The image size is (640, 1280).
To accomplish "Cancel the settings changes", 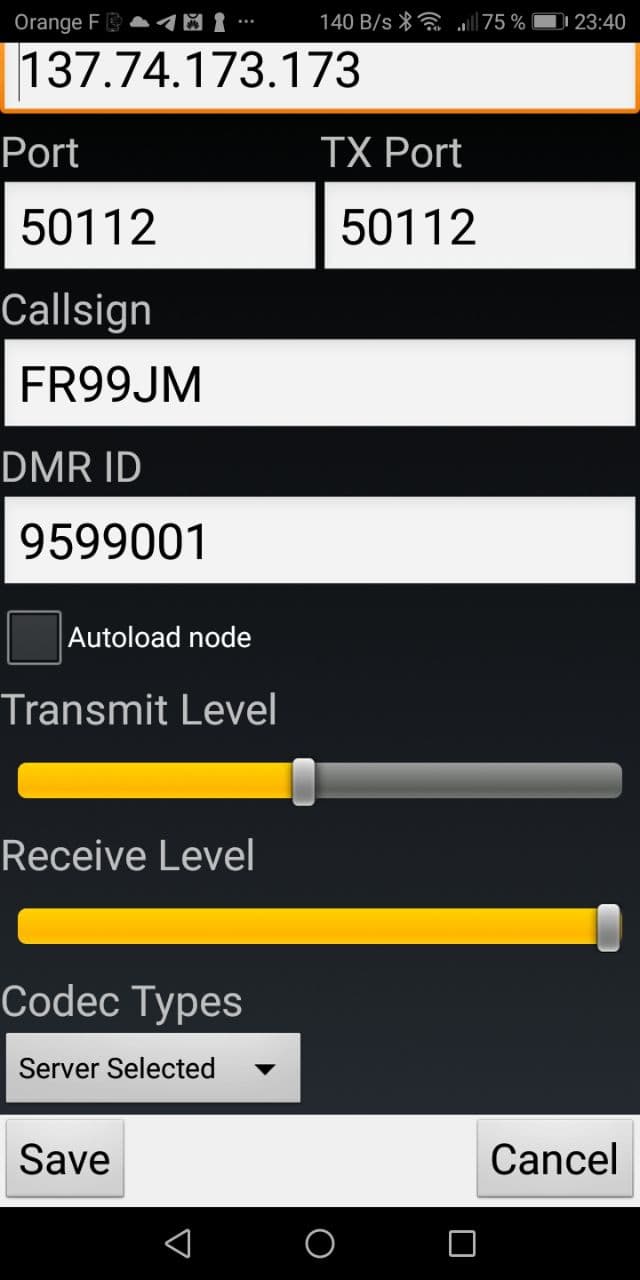I will pyautogui.click(x=554, y=1159).
